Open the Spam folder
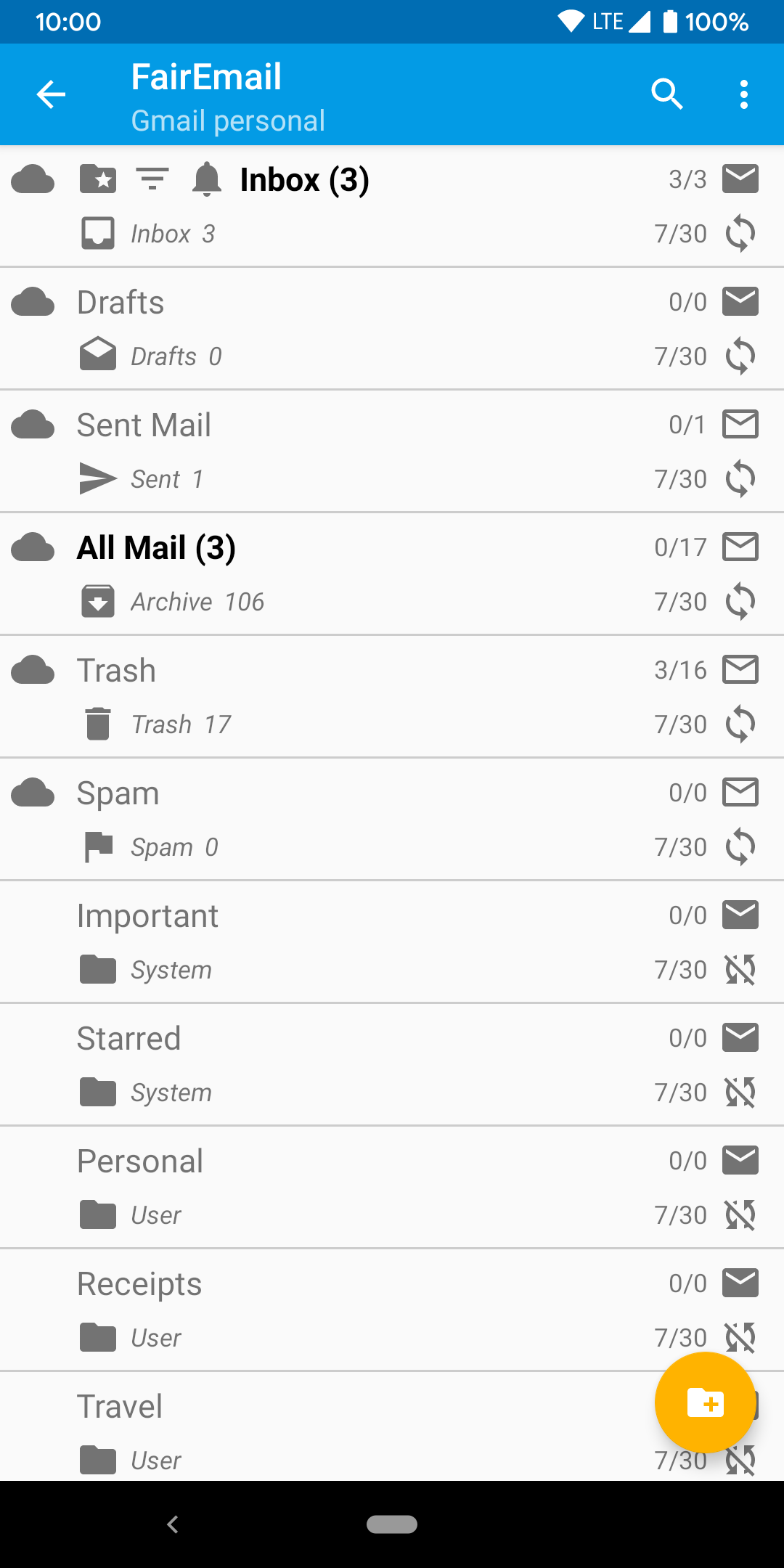This screenshot has width=784, height=1568. [392, 820]
